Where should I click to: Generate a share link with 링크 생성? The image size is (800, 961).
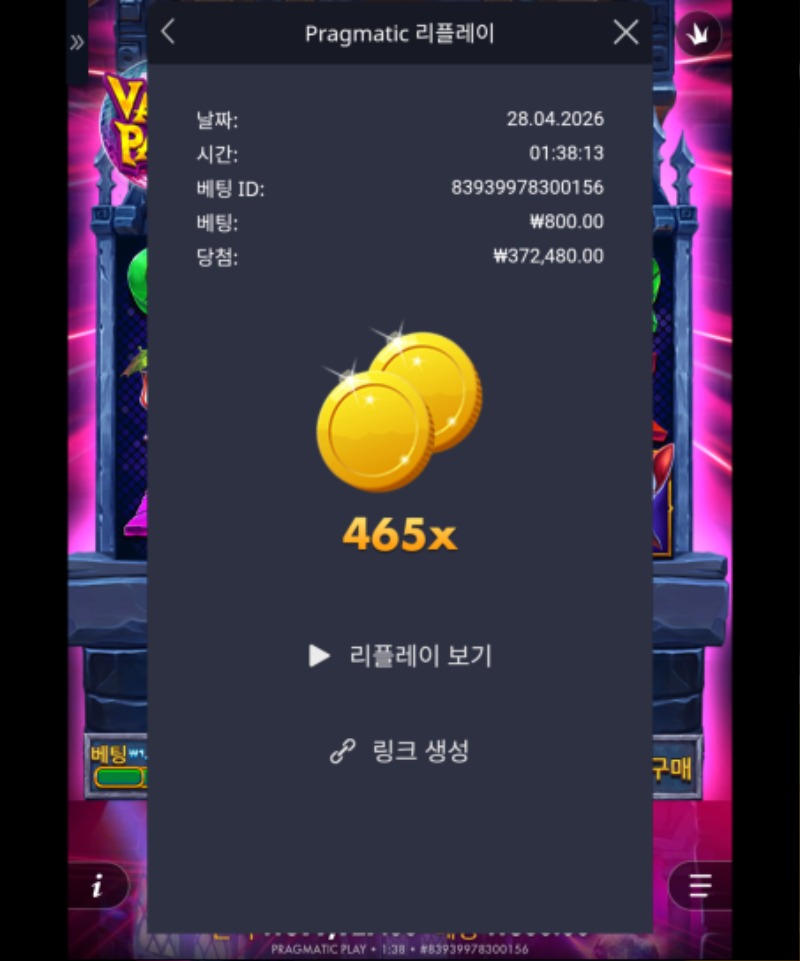coord(400,751)
